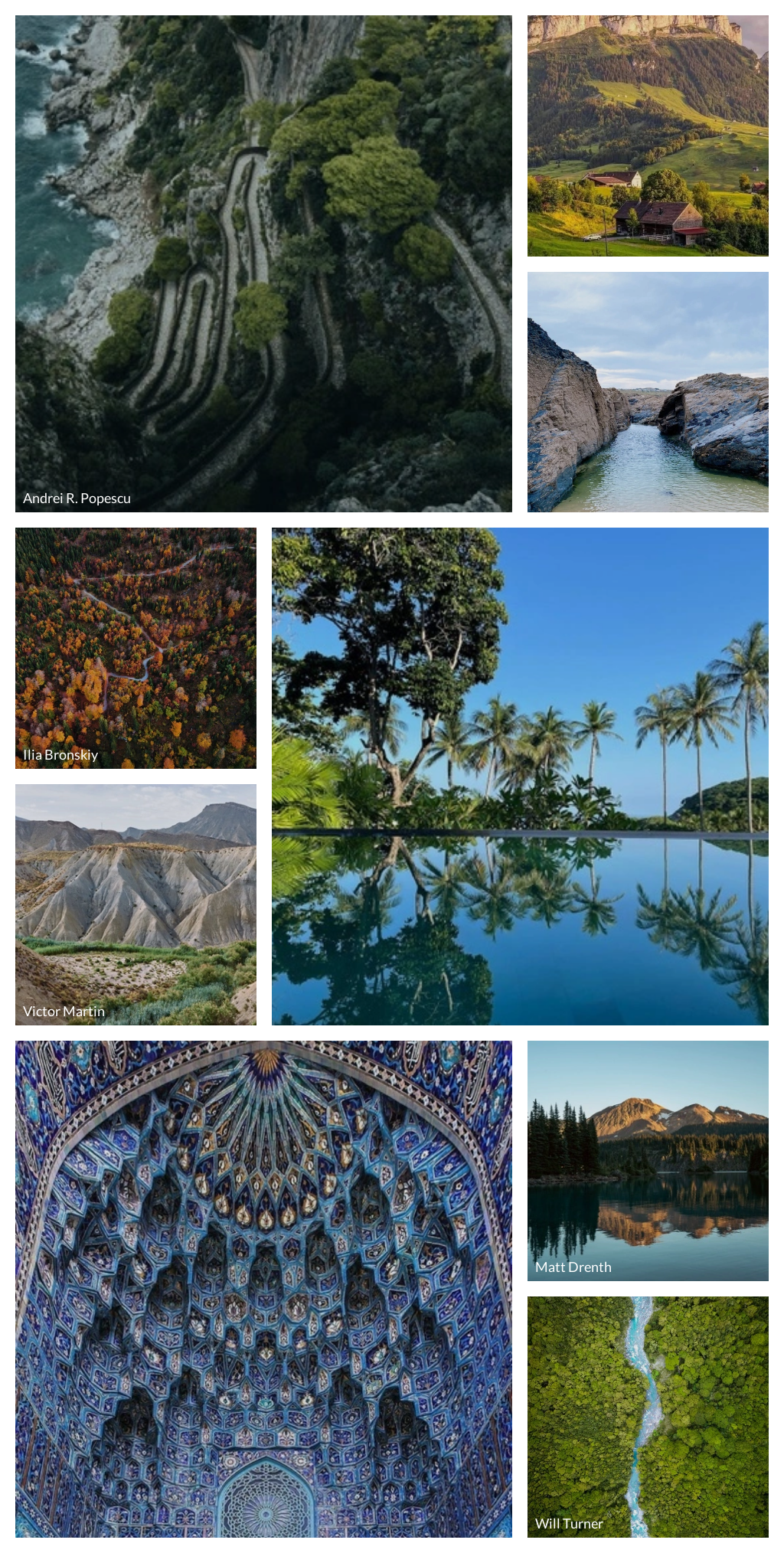The width and height of the screenshot is (784, 1553).
Task: View the palm trees reflection photo
Action: tap(520, 776)
